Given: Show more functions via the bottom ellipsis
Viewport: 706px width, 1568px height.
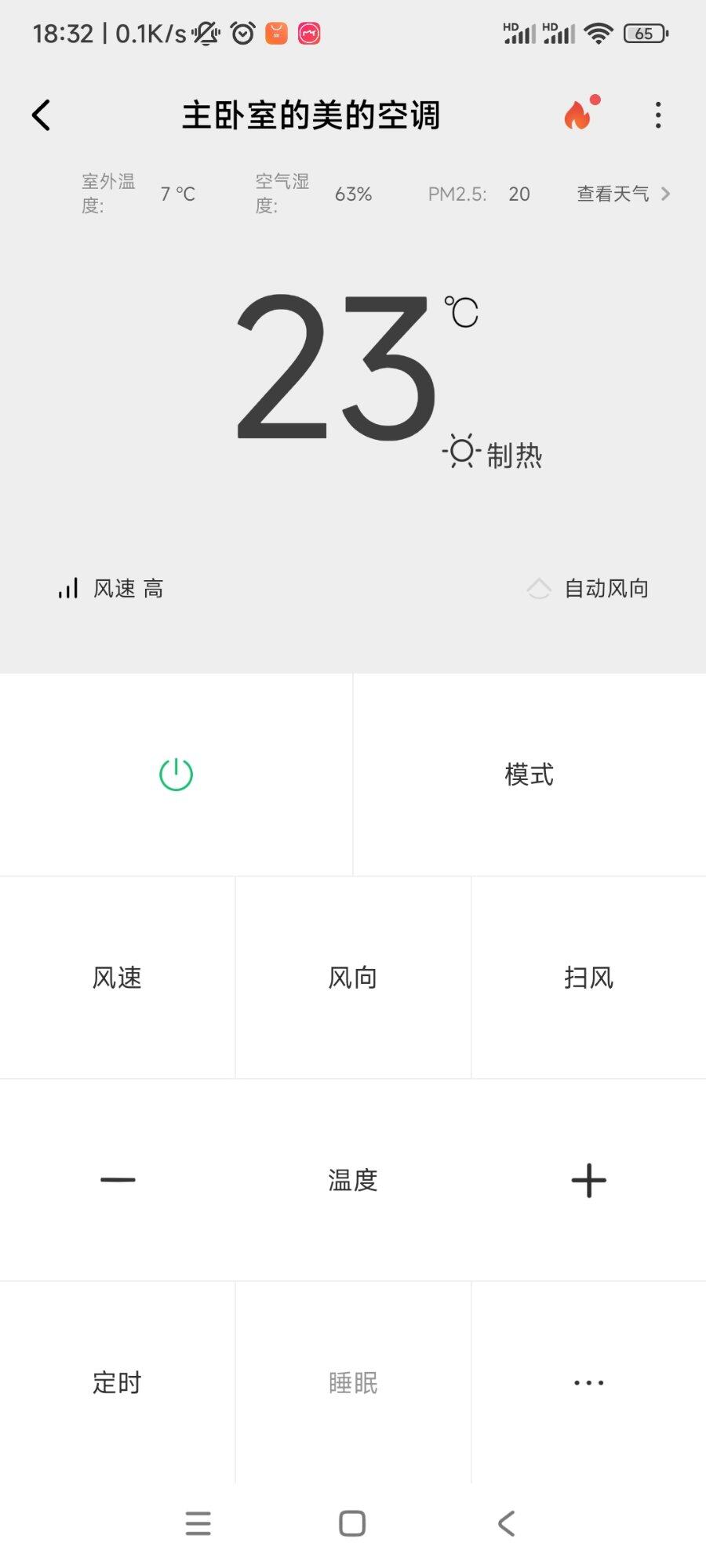Looking at the screenshot, I should (x=588, y=1382).
